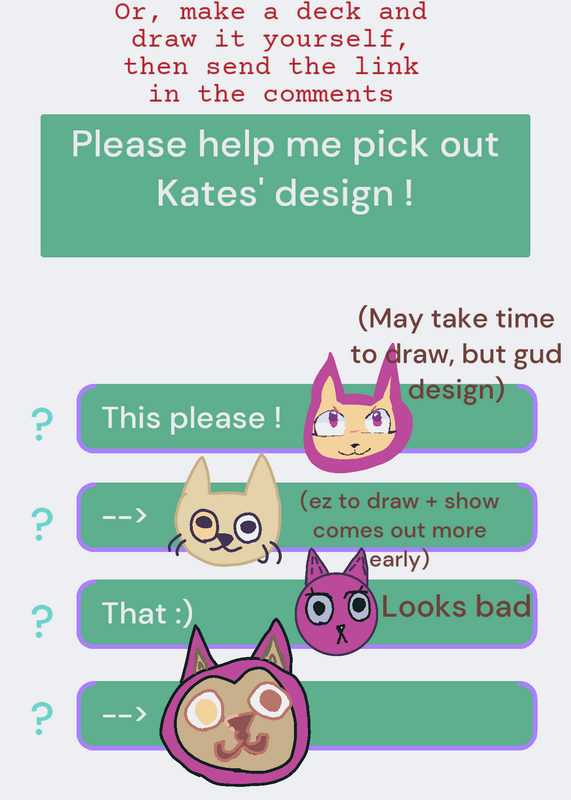Choose the arrow option beside "ez to draw" note
Viewport: 571px width, 800px height.
coord(307,517)
